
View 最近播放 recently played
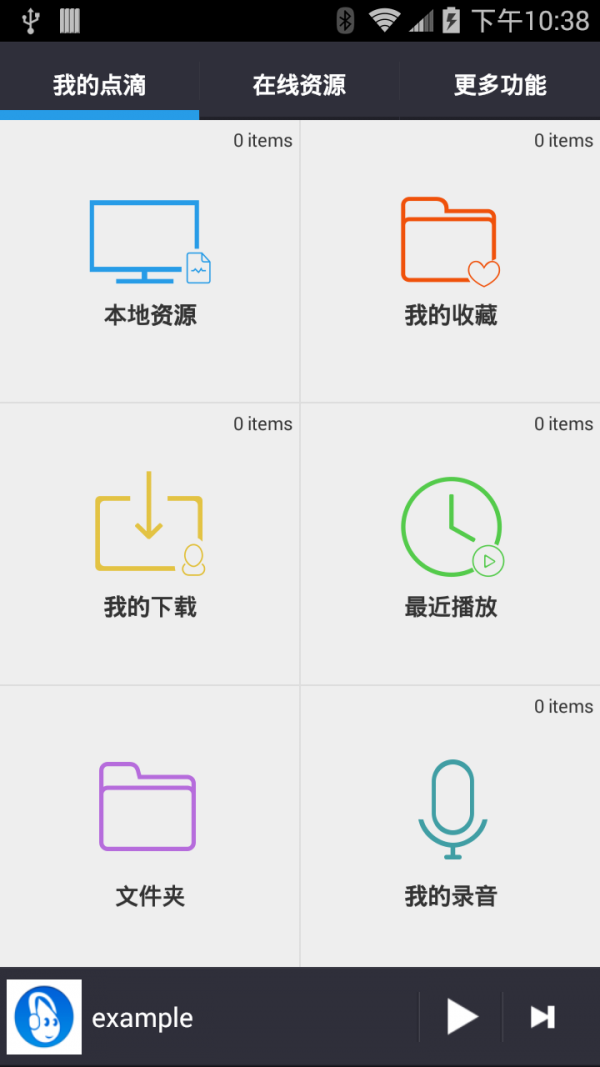pyautogui.click(x=450, y=545)
